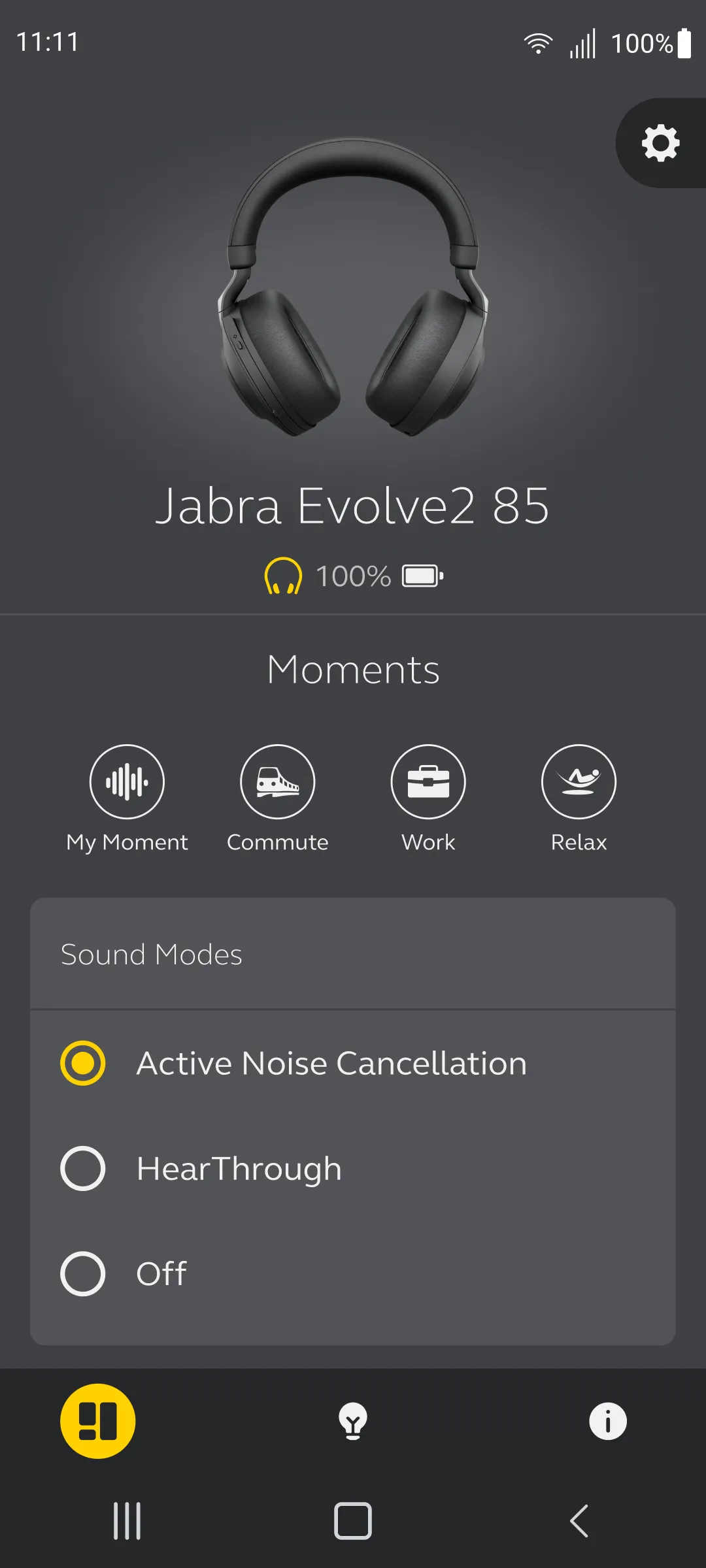The width and height of the screenshot is (706, 1568).
Task: Tap the Moments section heading
Action: pyautogui.click(x=353, y=668)
